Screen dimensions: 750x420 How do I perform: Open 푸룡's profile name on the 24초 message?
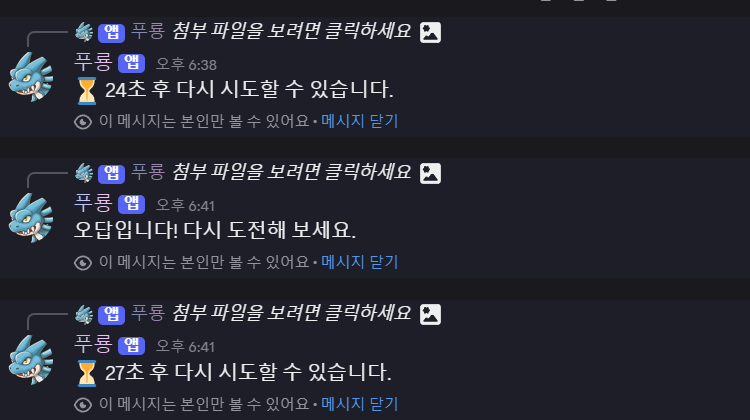tap(92, 64)
